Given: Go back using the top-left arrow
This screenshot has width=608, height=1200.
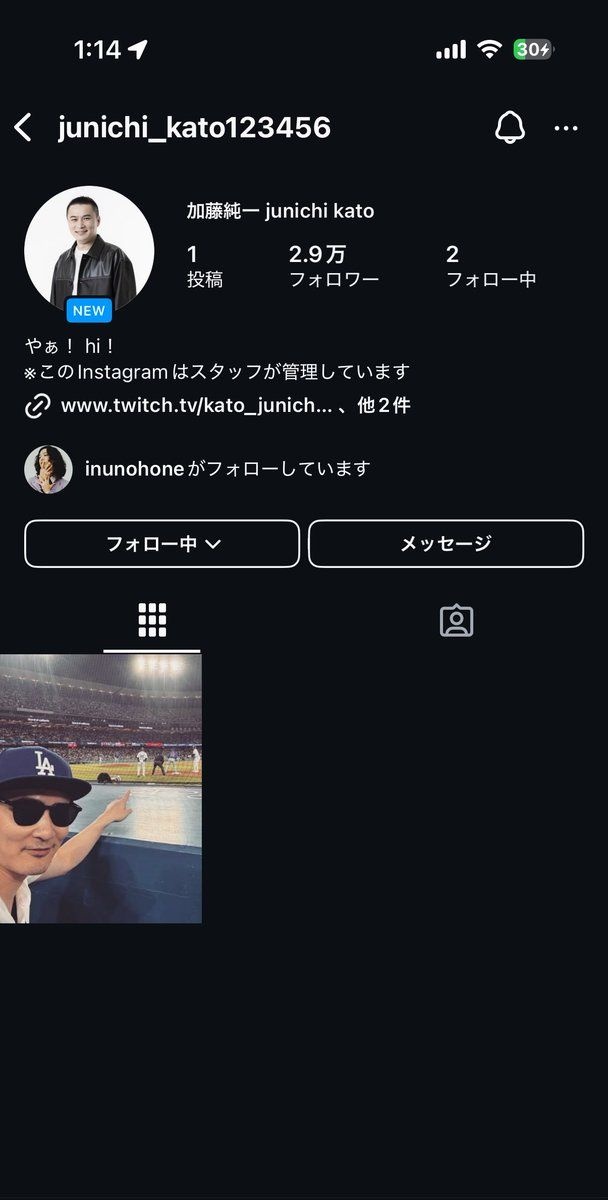Looking at the screenshot, I should 23,128.
